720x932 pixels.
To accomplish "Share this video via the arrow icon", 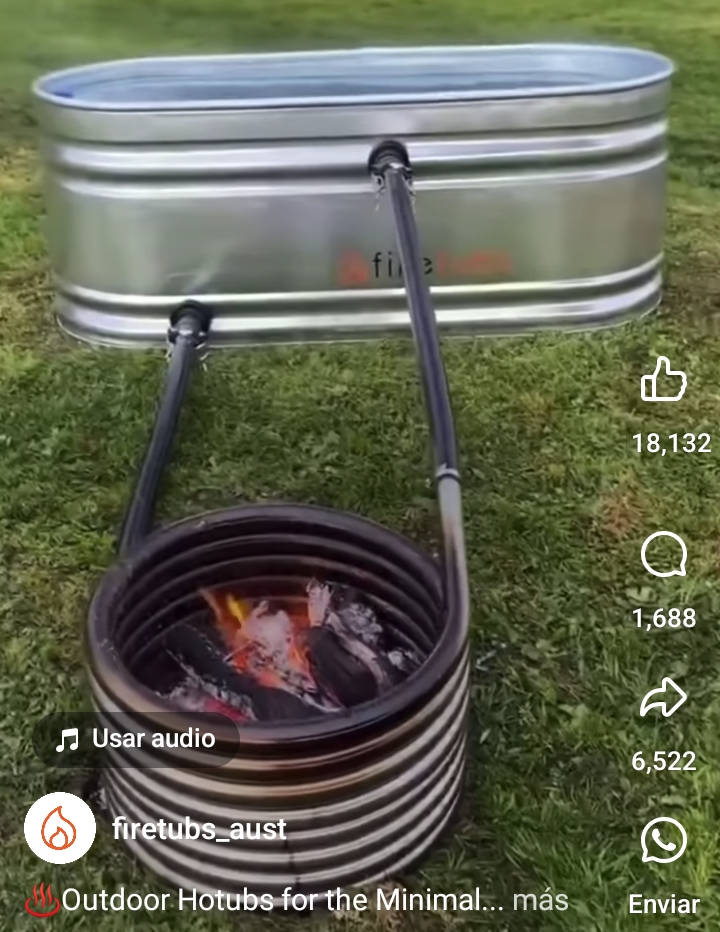I will pyautogui.click(x=664, y=700).
